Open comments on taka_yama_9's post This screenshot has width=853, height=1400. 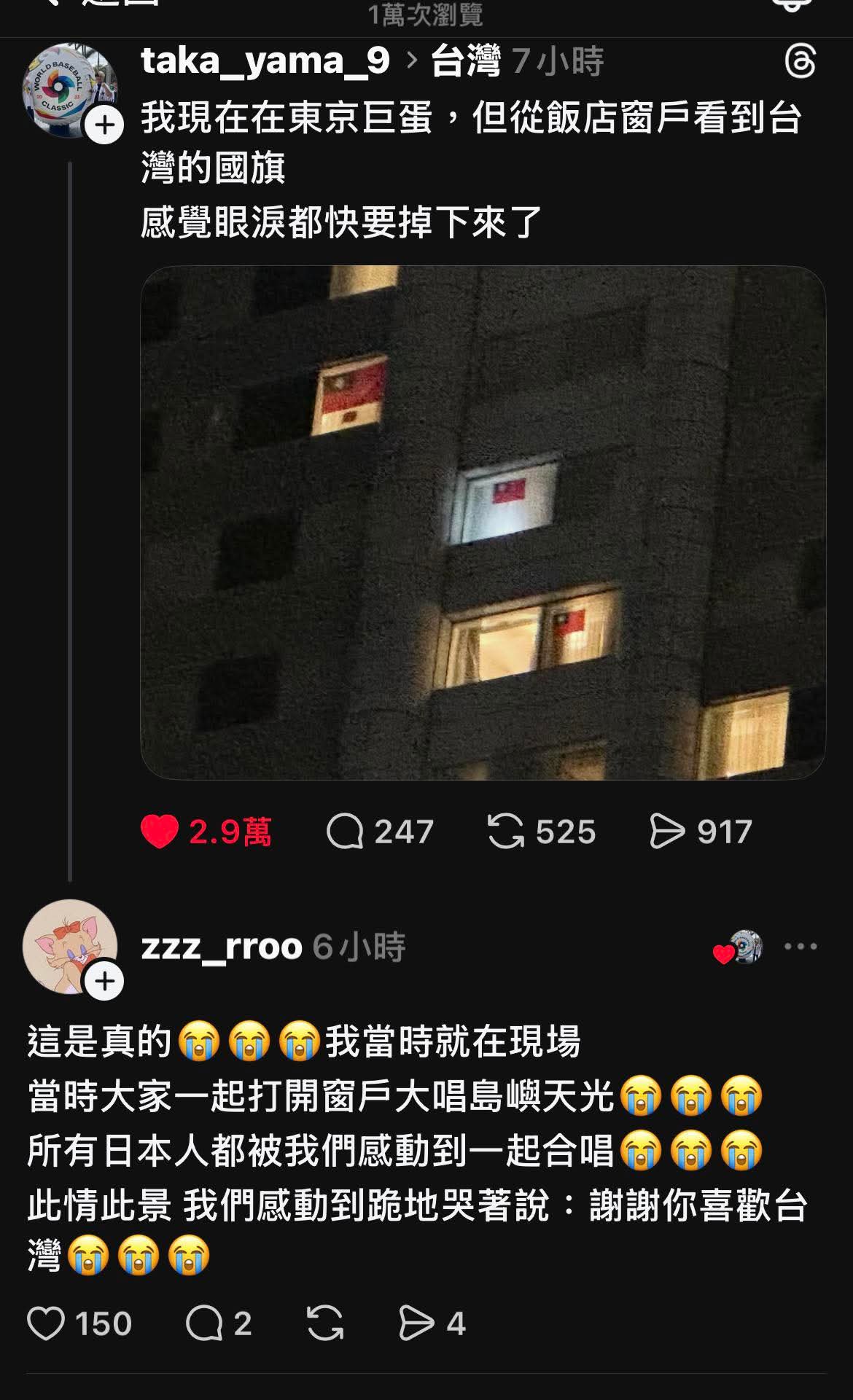pos(345,832)
